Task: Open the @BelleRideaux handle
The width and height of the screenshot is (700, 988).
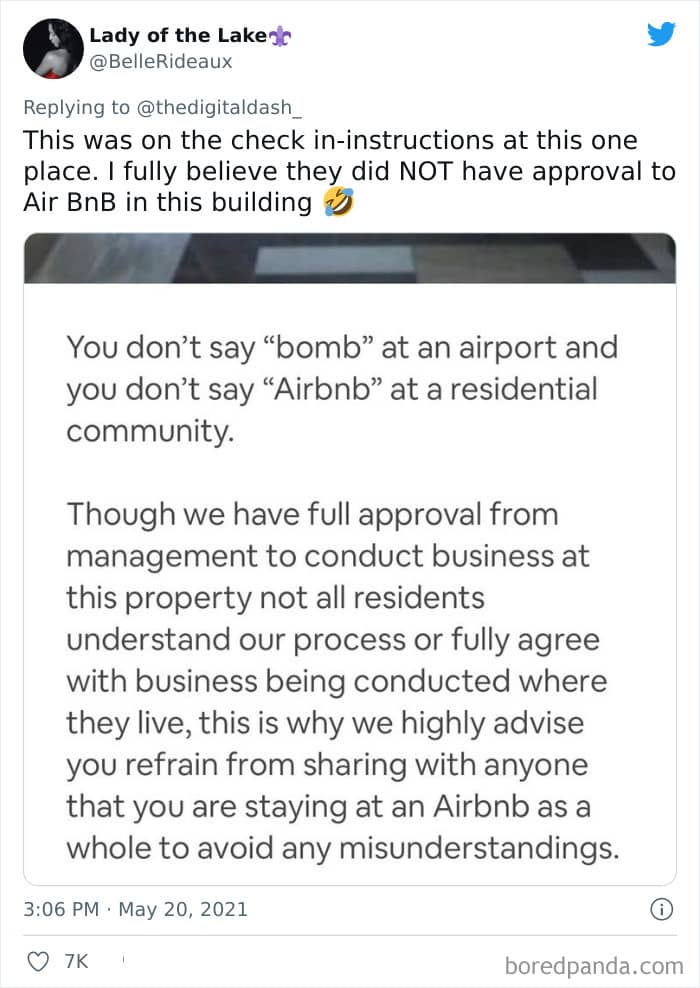Action: pos(161,62)
